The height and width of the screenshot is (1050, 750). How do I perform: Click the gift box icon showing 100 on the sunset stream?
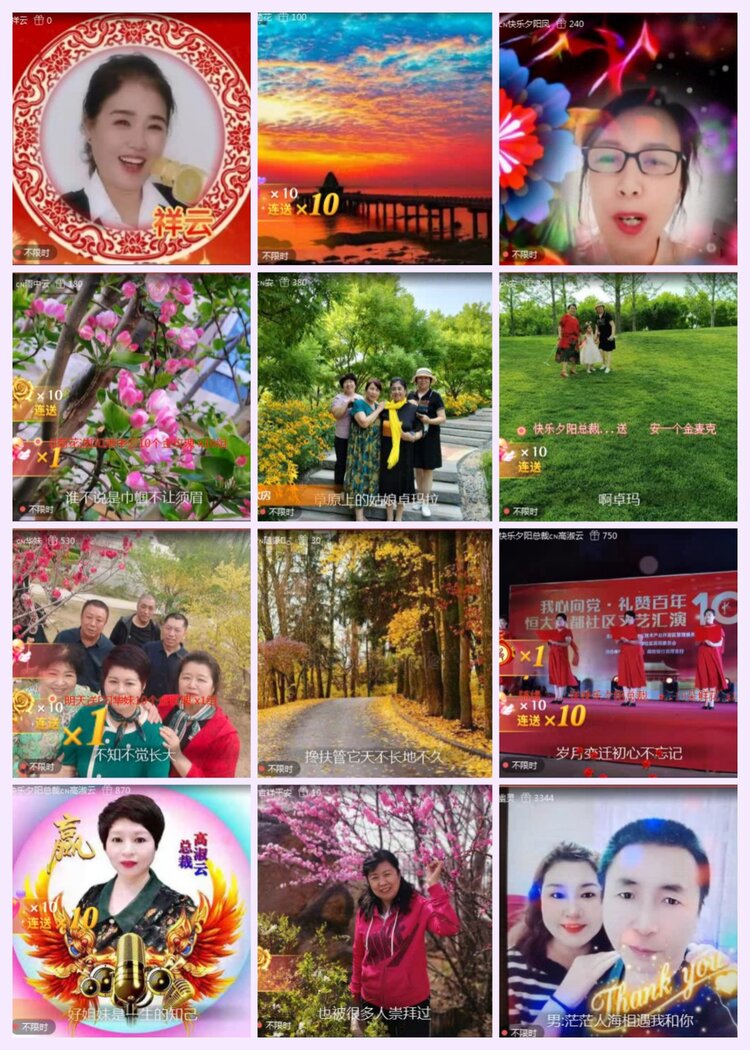click(286, 17)
